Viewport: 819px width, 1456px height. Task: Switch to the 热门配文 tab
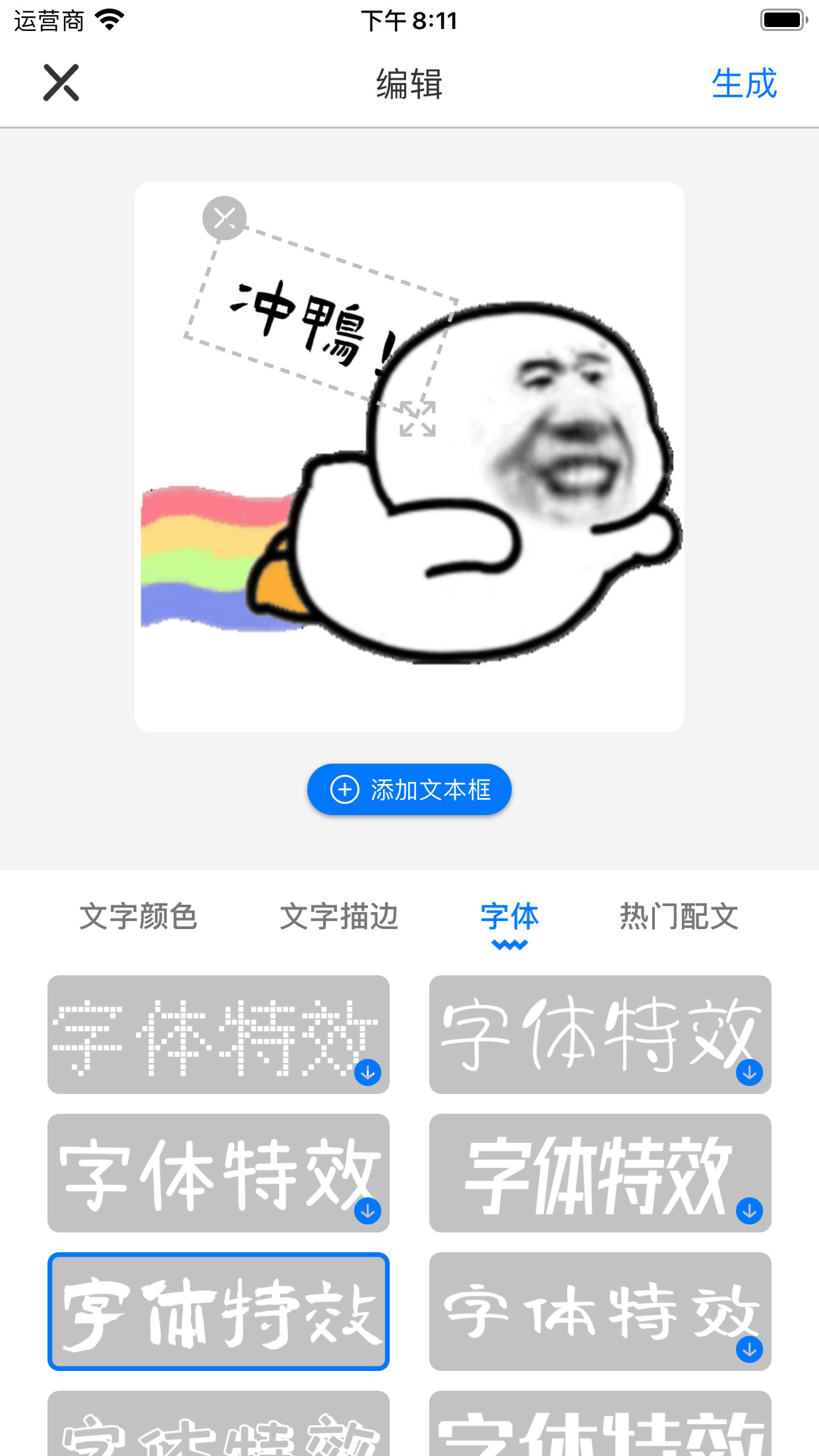(x=679, y=917)
